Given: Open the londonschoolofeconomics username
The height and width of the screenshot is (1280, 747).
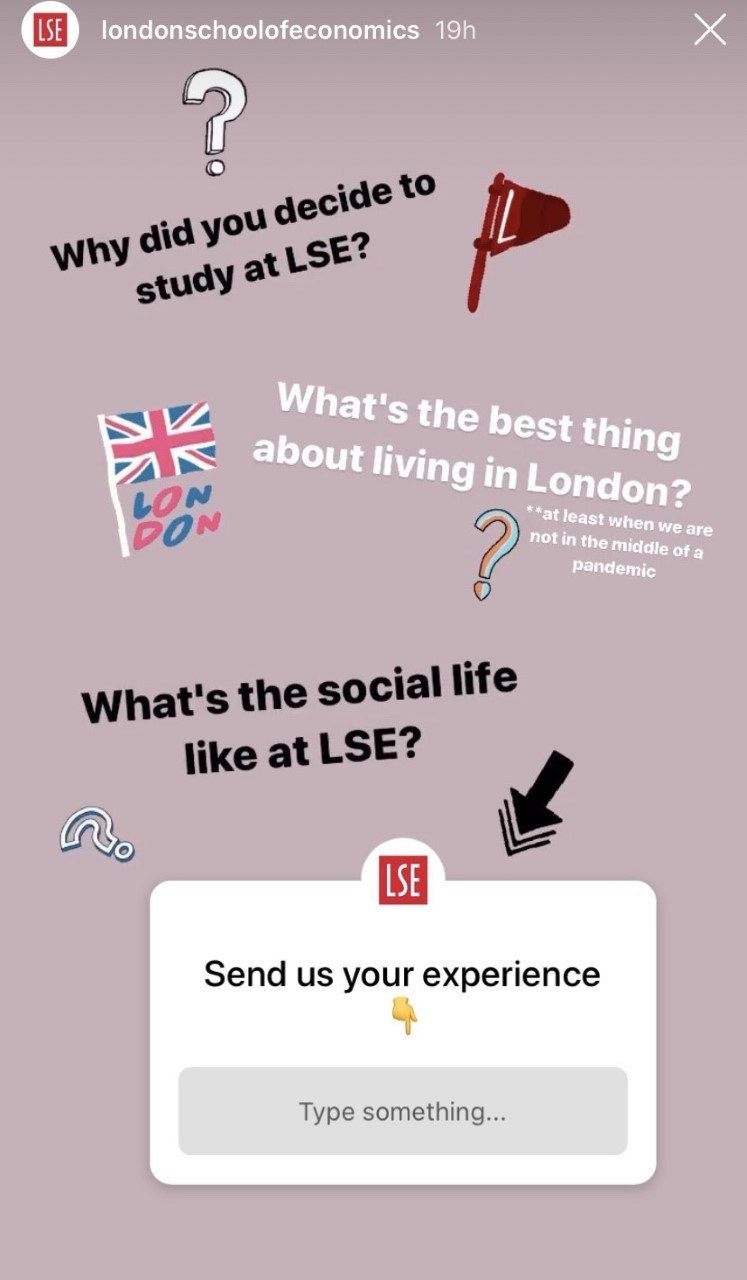Looking at the screenshot, I should point(260,31).
